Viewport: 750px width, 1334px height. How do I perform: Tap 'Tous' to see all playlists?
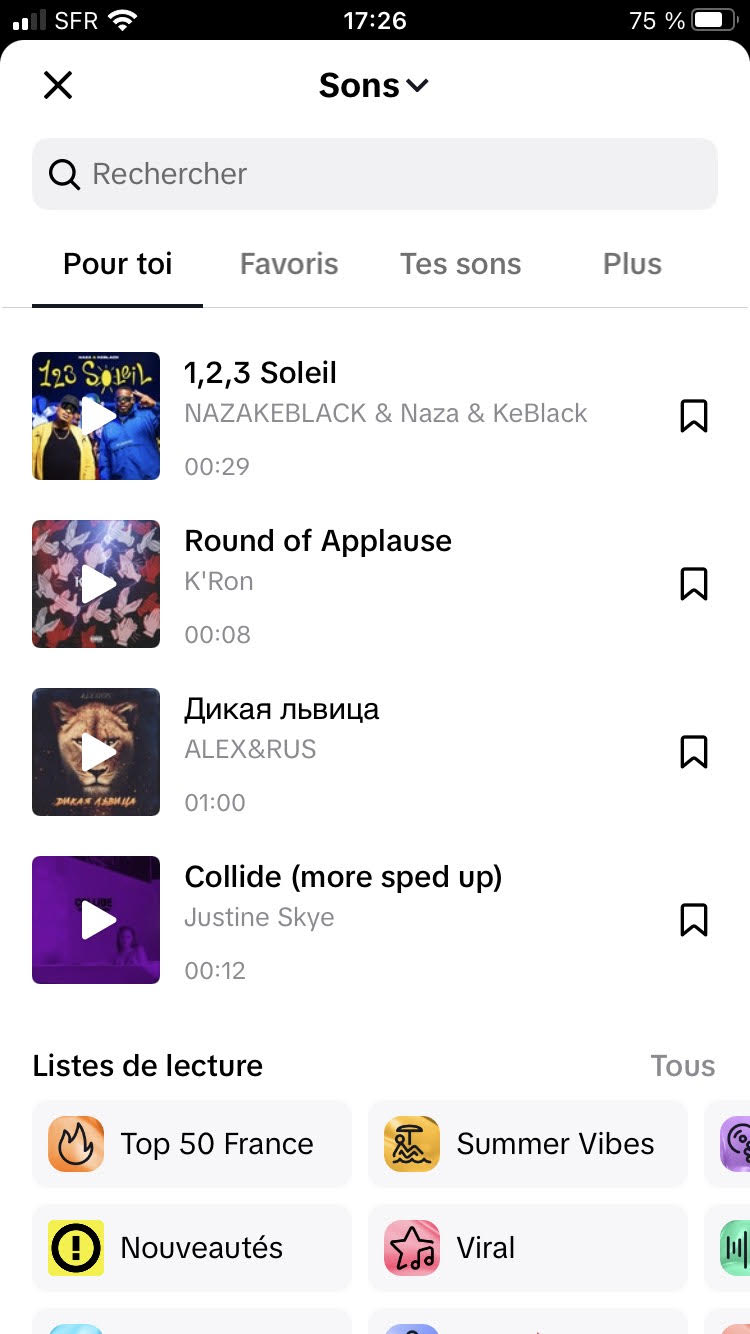(x=683, y=1066)
